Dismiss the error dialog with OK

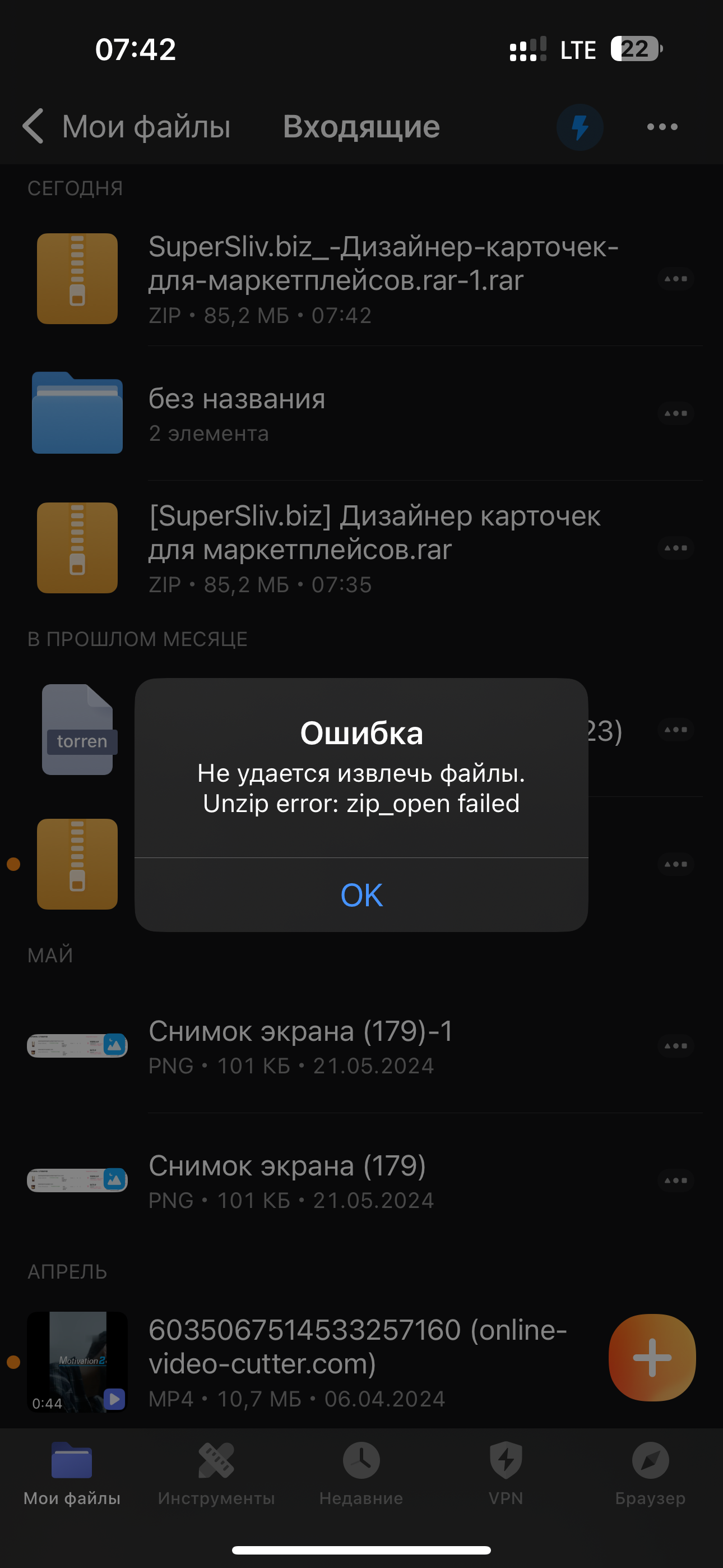tap(361, 895)
